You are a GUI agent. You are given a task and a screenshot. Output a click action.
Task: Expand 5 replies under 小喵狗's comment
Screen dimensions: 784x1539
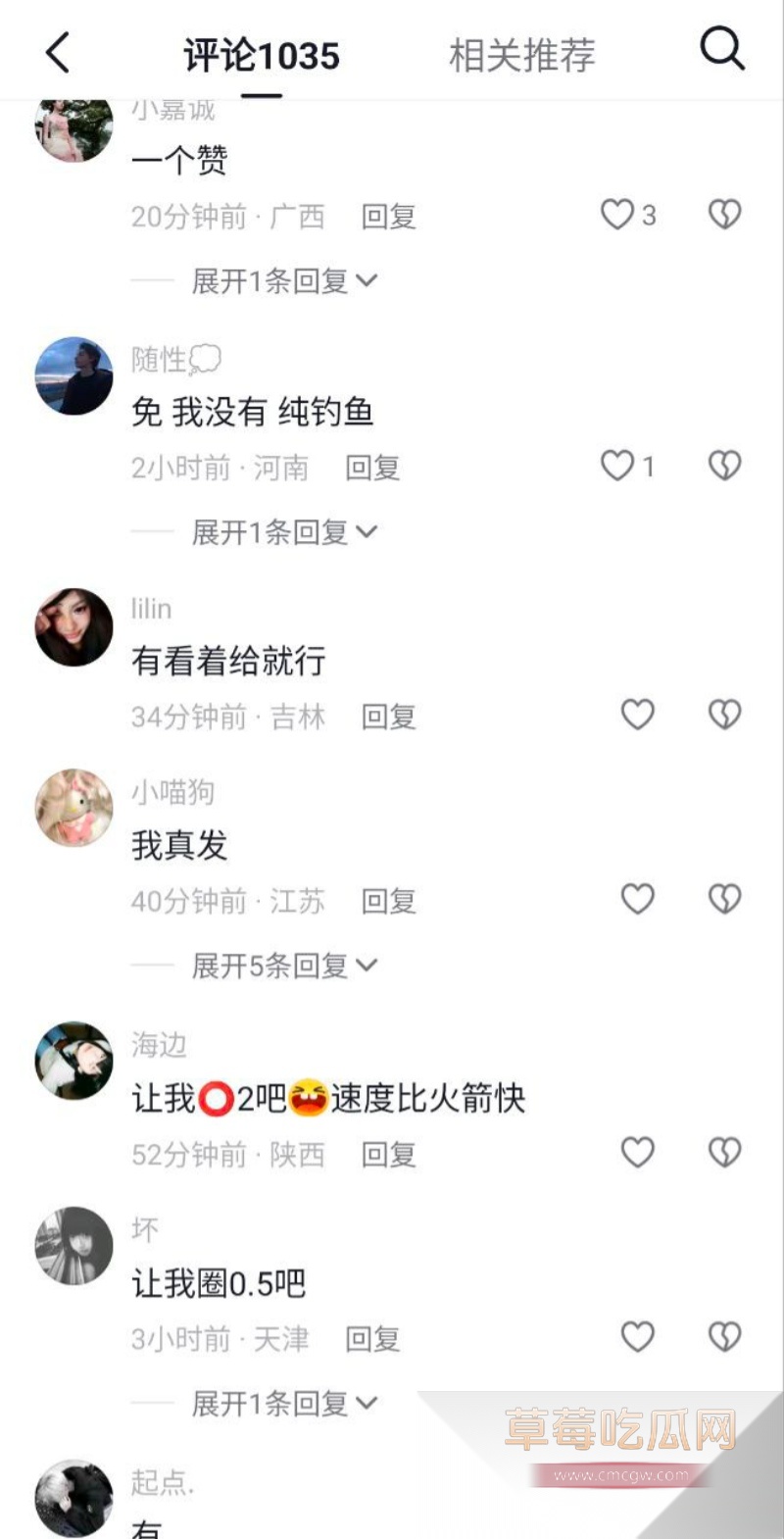click(x=279, y=964)
